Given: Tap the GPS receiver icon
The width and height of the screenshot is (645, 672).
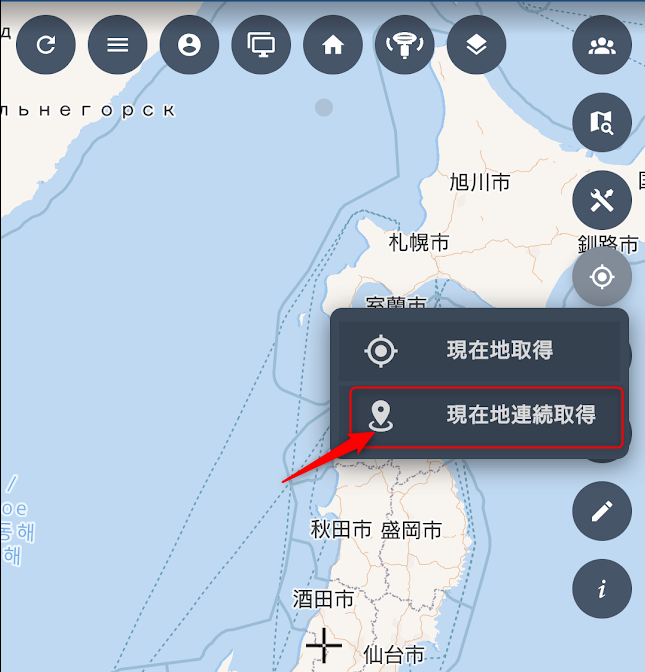Looking at the screenshot, I should [405, 44].
